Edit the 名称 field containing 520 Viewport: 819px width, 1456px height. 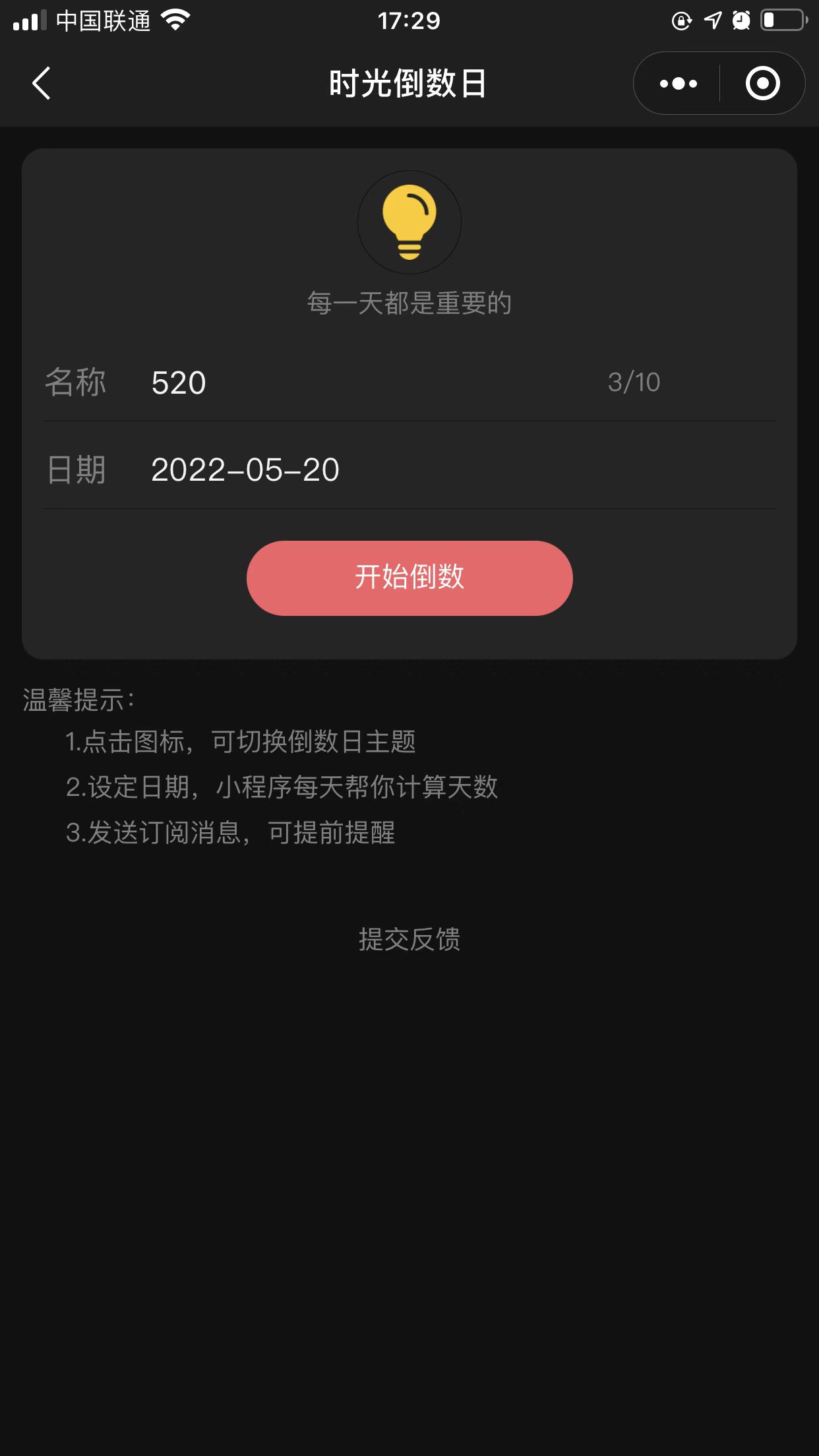[369, 382]
